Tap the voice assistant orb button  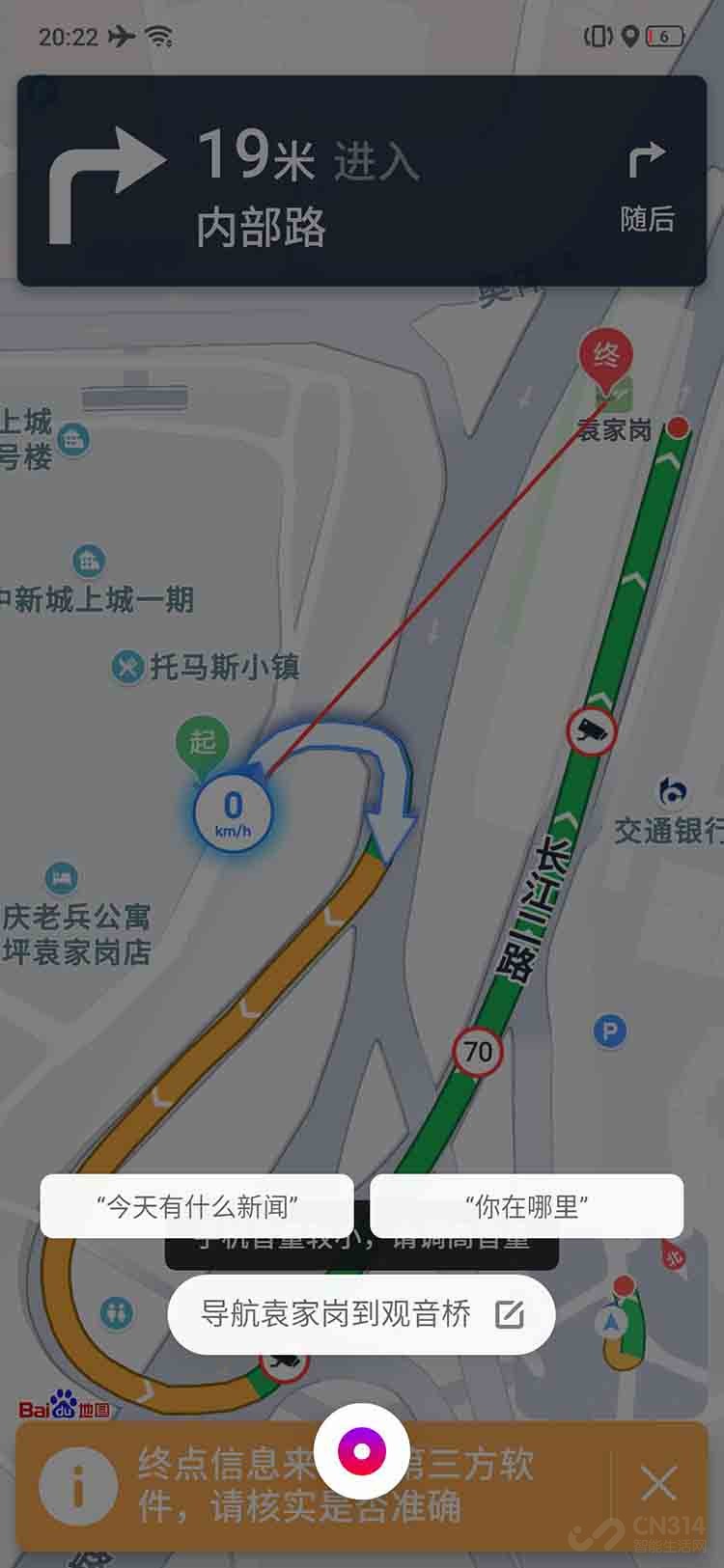click(x=362, y=1450)
